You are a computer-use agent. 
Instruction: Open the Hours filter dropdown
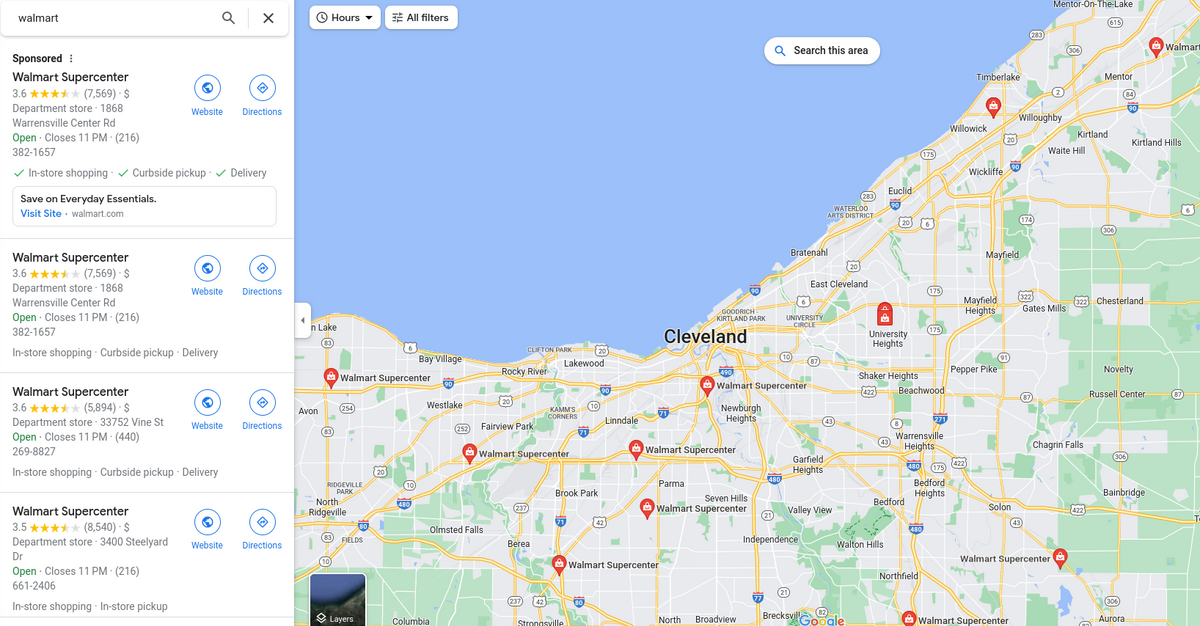tap(345, 18)
